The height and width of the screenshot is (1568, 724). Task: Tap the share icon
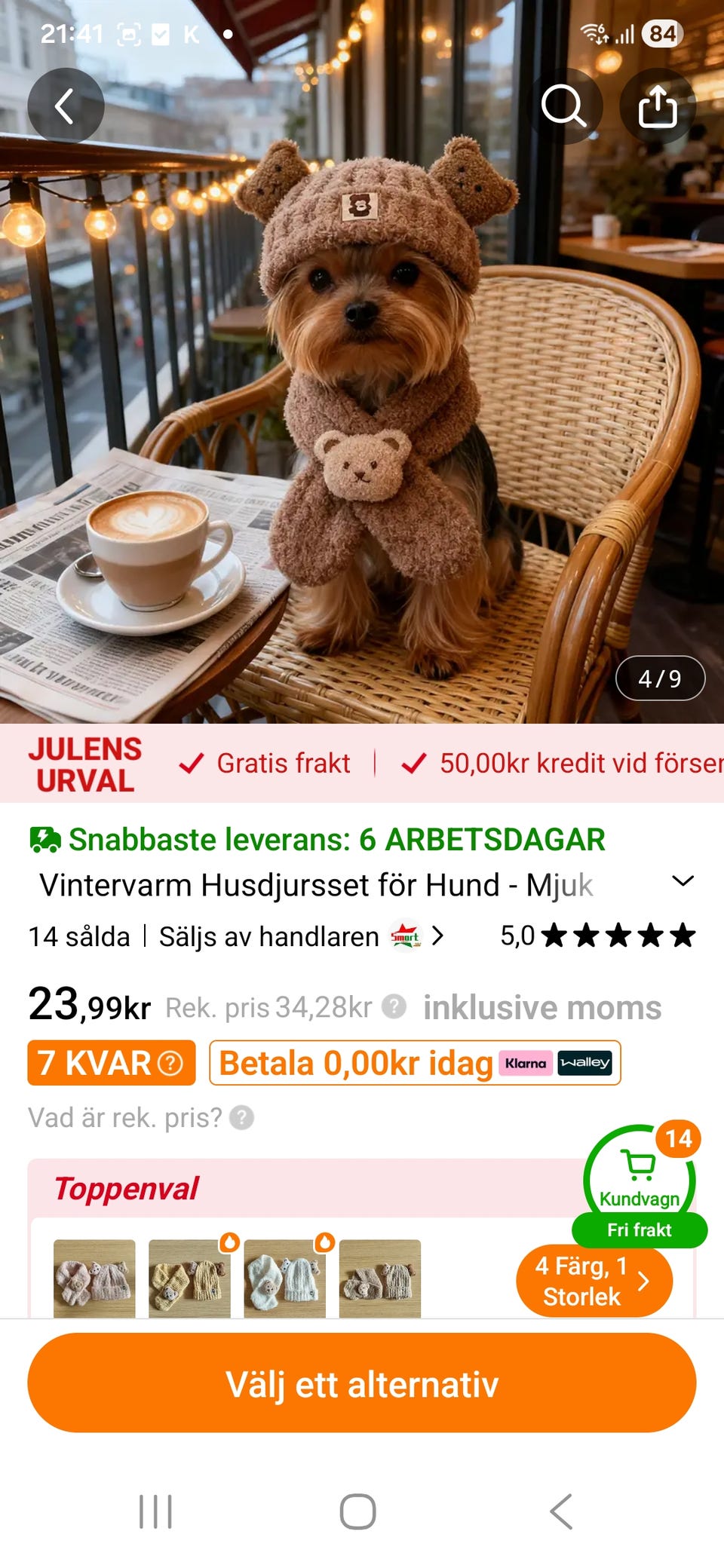658,106
